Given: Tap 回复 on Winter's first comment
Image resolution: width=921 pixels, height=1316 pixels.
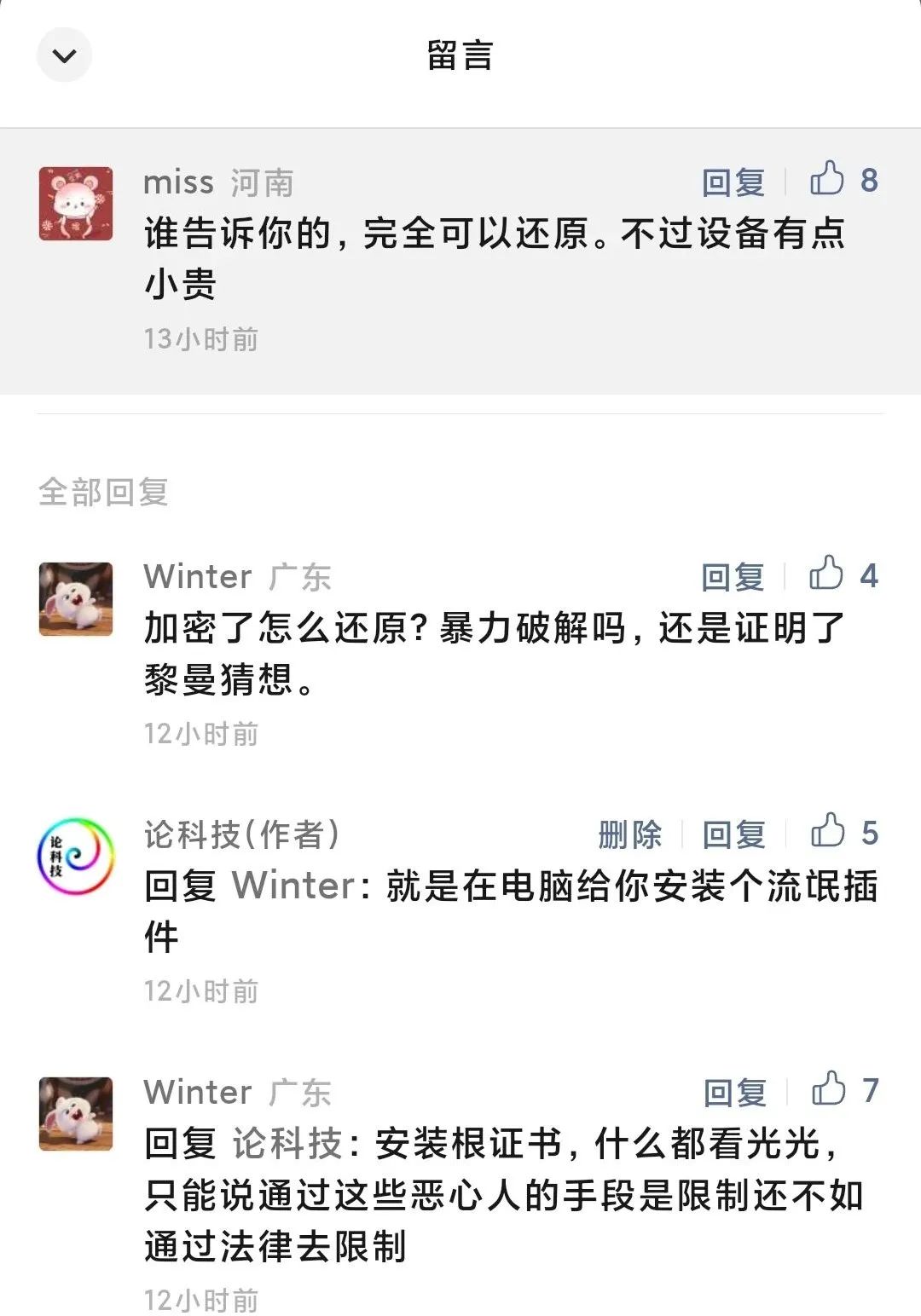Looking at the screenshot, I should point(733,576).
